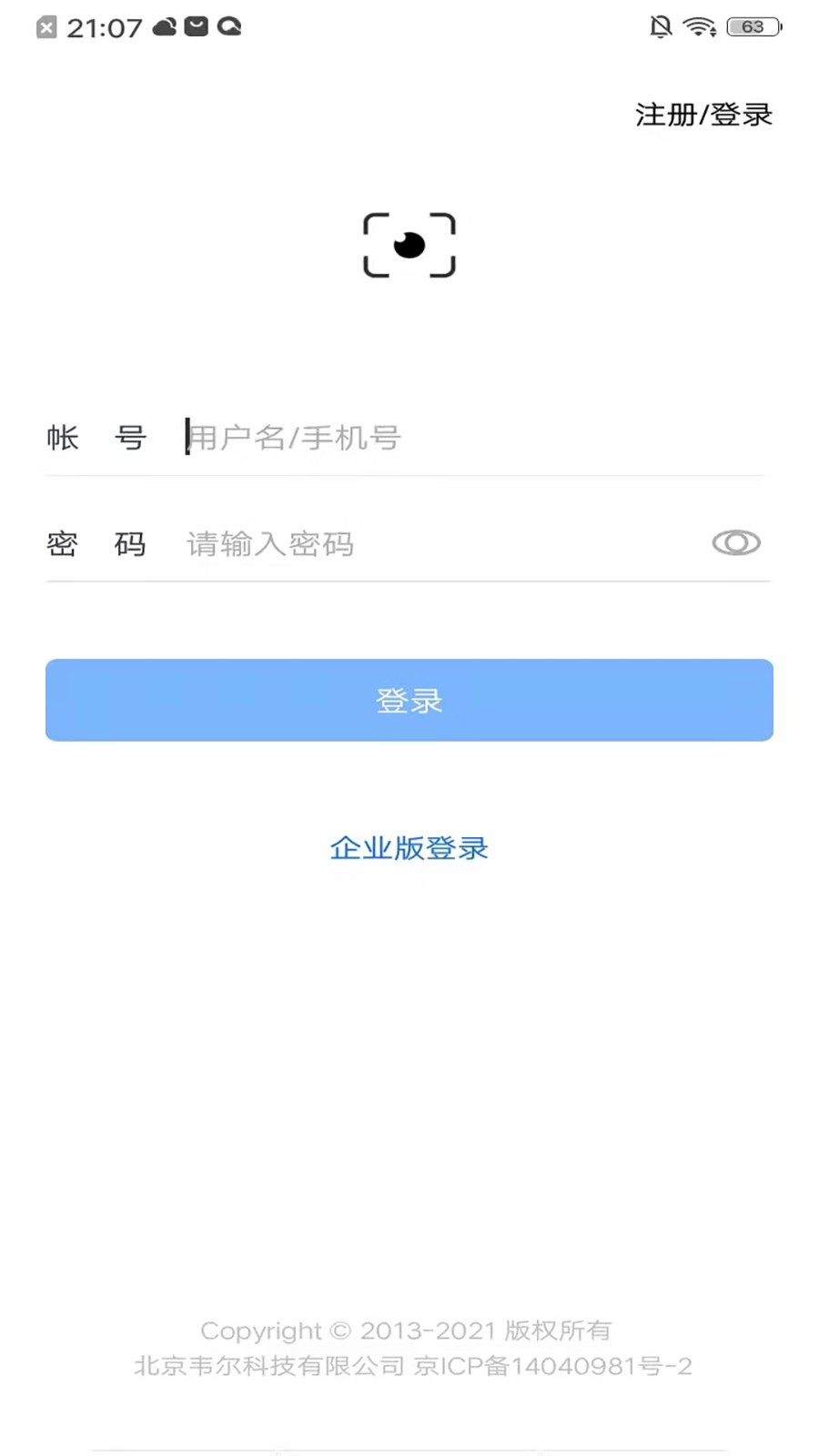Click the 北京韦尔科技有限公司 company name
This screenshot has height=1456, width=819.
click(x=269, y=1364)
